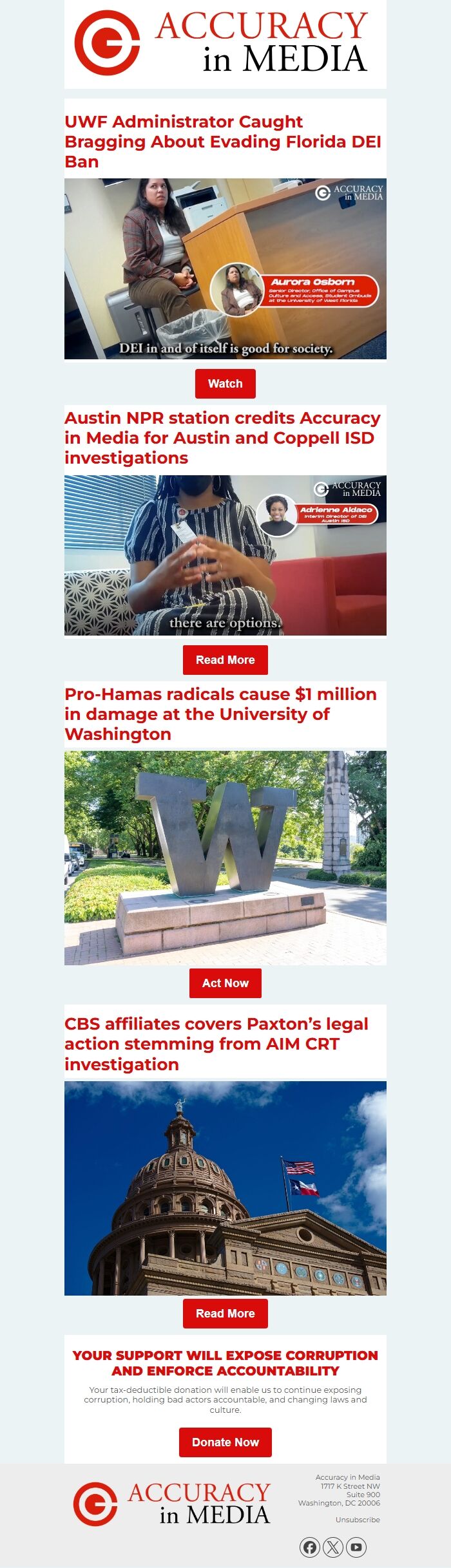
Task: Tap Act Now under the University of Washington story
Action: [x=225, y=983]
